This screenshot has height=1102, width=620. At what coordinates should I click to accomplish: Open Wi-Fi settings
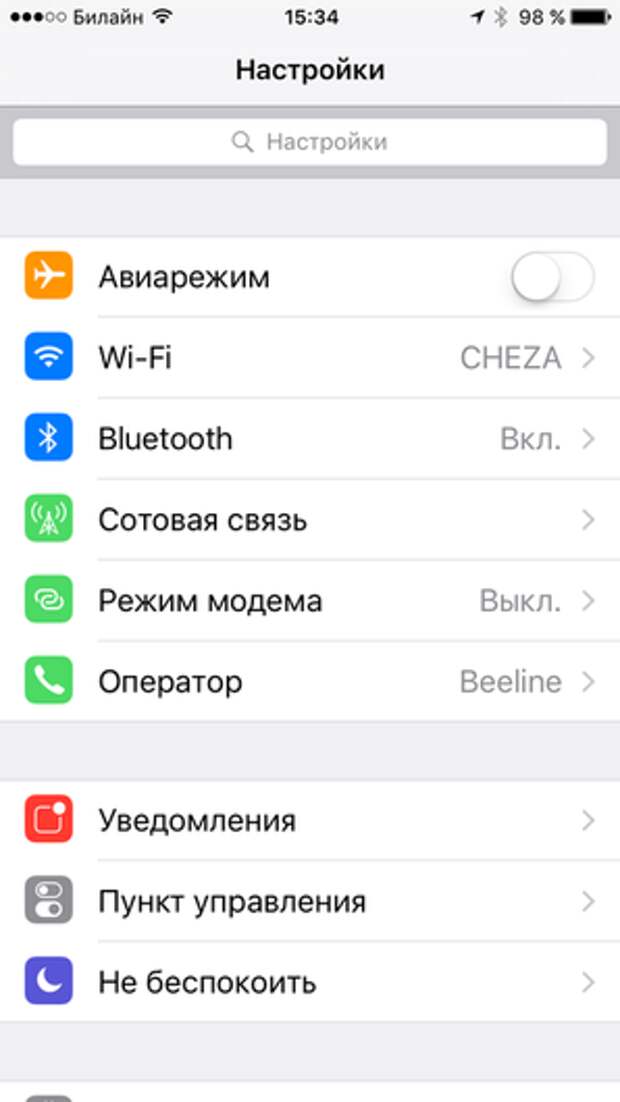pos(310,358)
